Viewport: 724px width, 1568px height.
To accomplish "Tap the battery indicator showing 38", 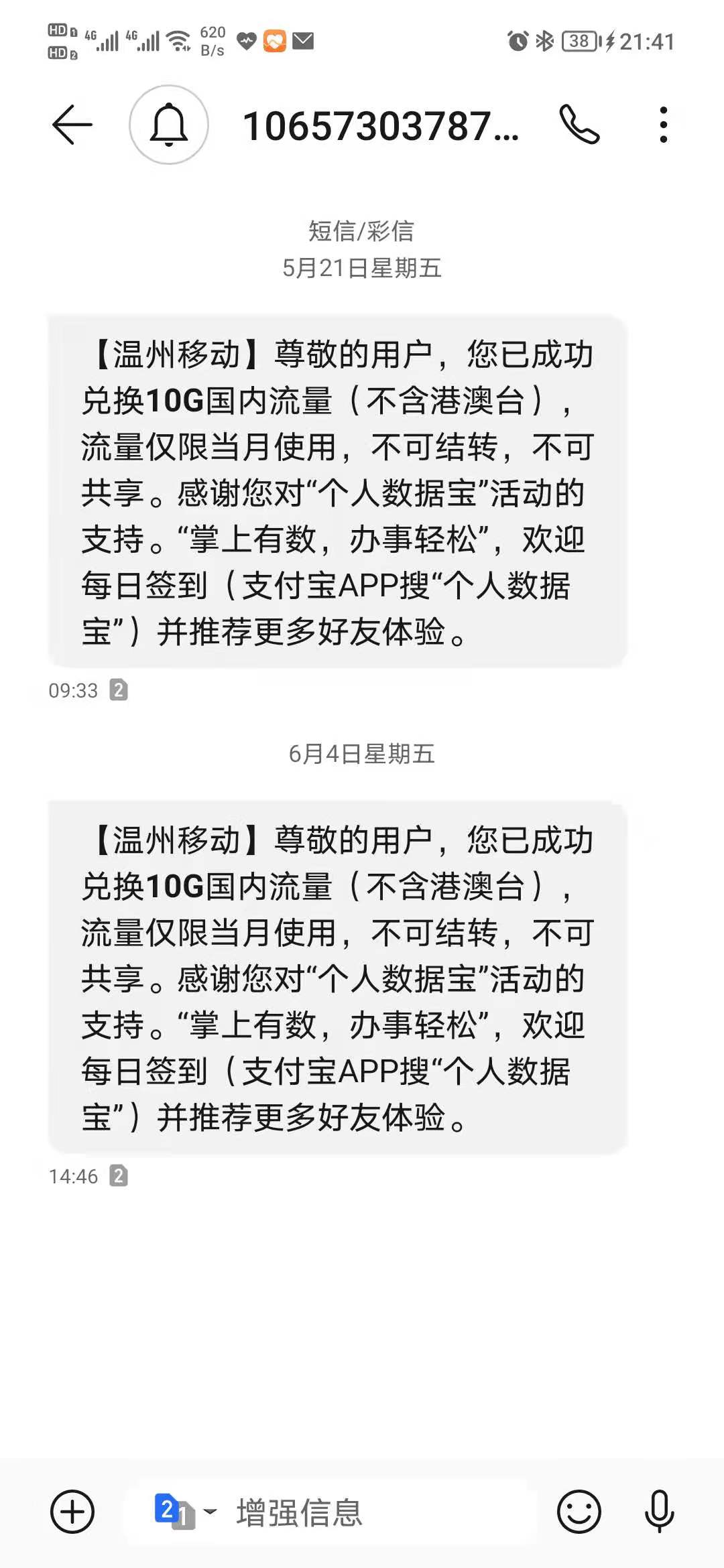I will click(x=581, y=40).
